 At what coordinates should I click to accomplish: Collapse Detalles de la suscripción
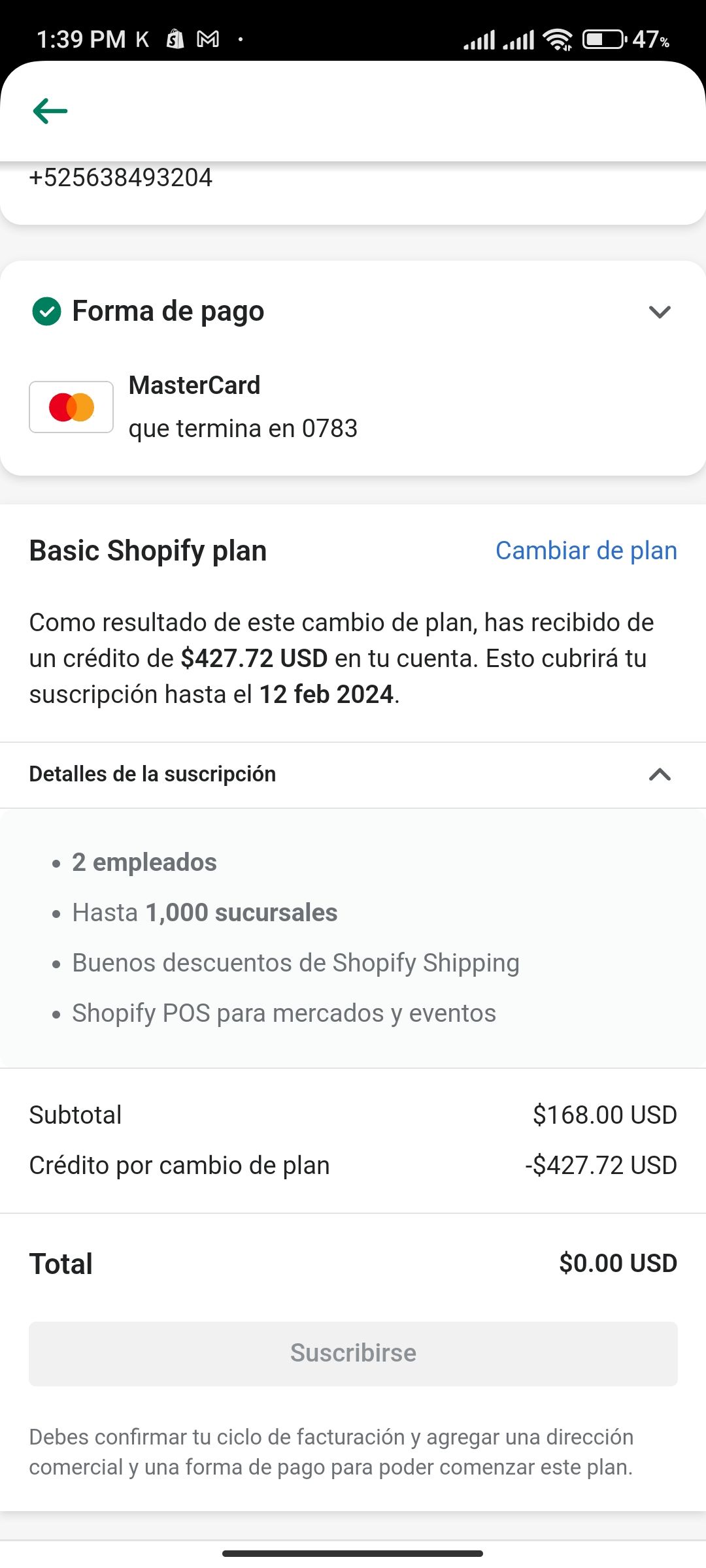(x=659, y=775)
